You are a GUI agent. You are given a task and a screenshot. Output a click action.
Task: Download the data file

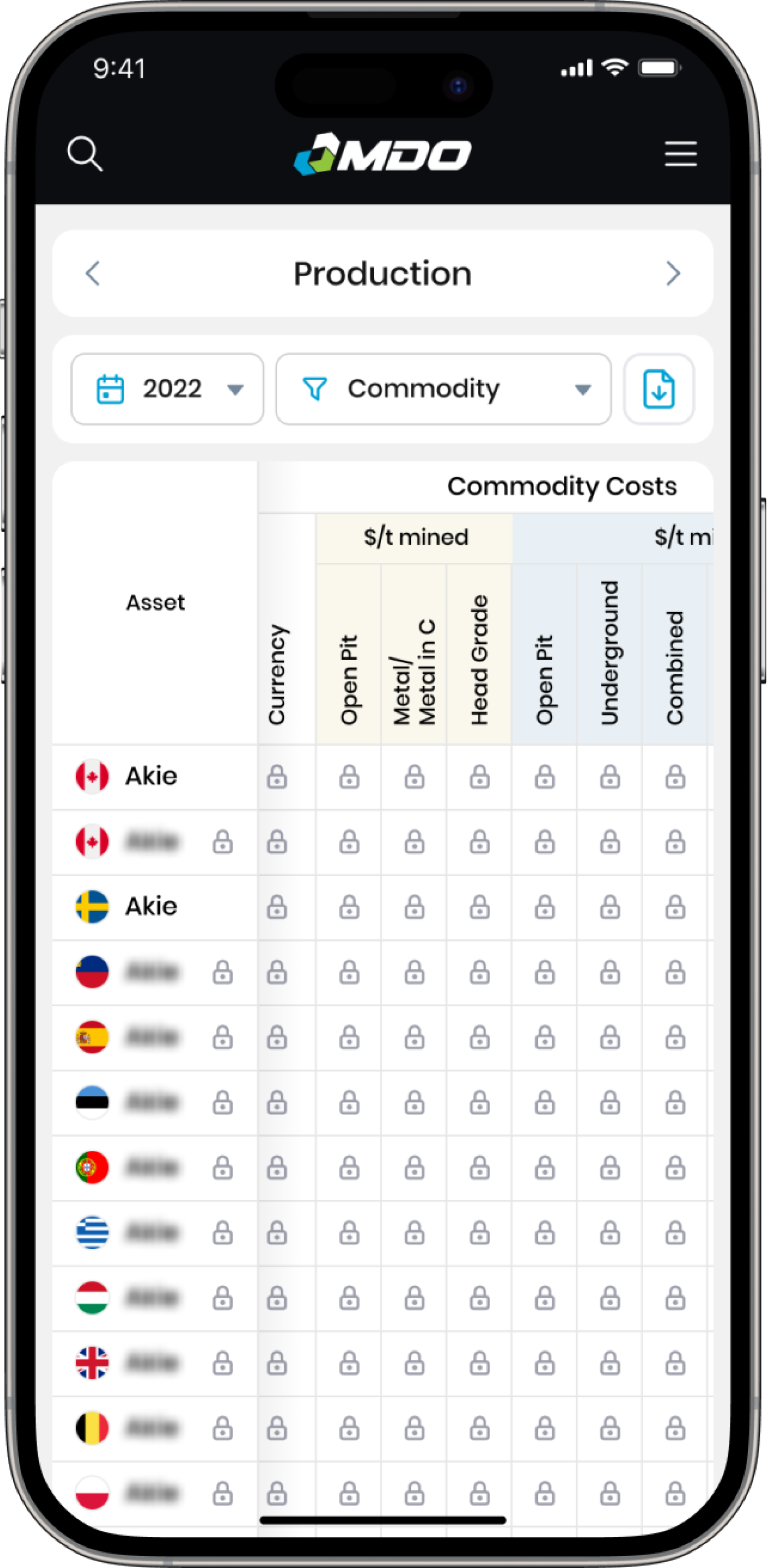pyautogui.click(x=659, y=389)
